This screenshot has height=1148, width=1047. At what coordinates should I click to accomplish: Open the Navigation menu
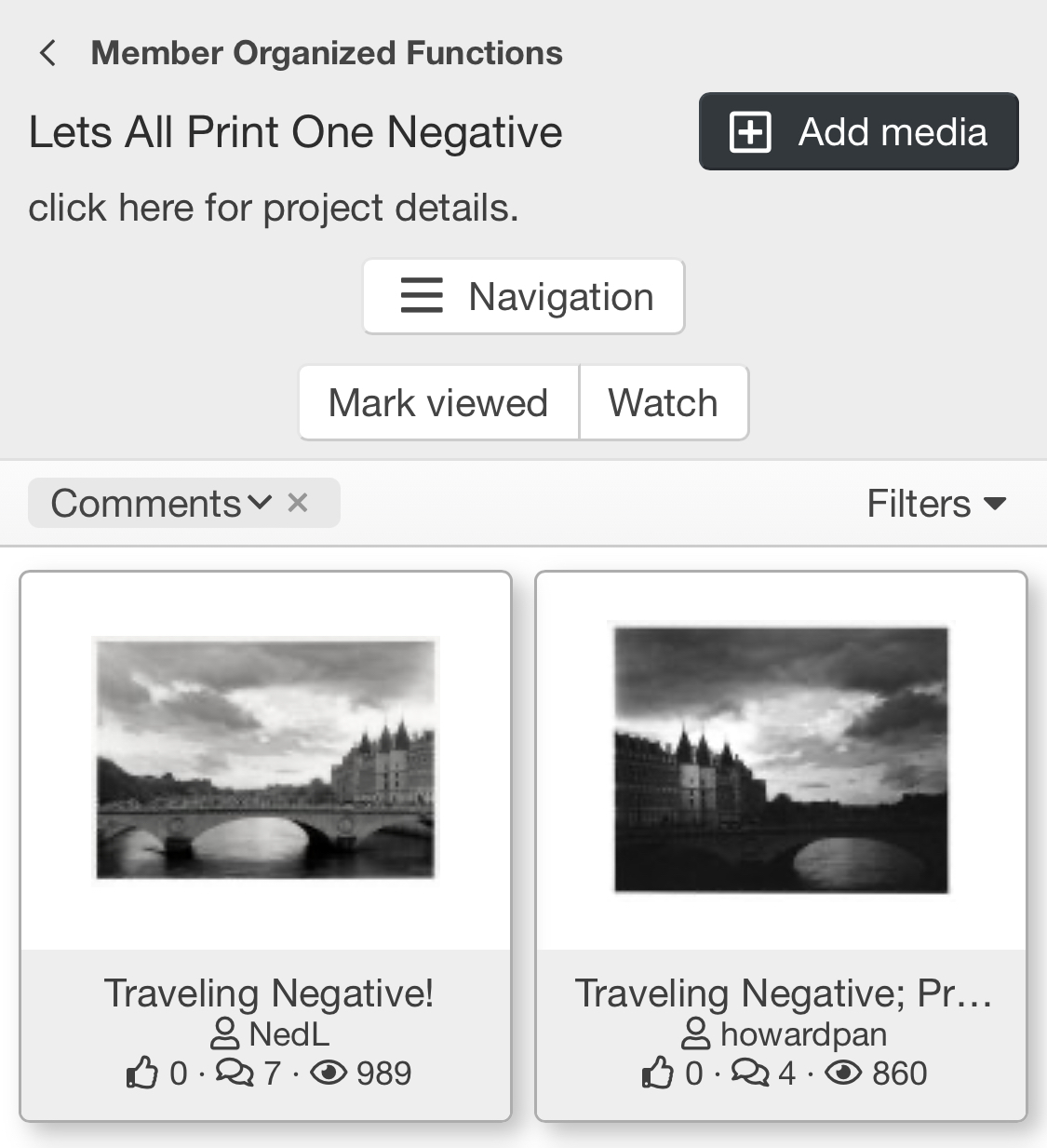coord(524,297)
